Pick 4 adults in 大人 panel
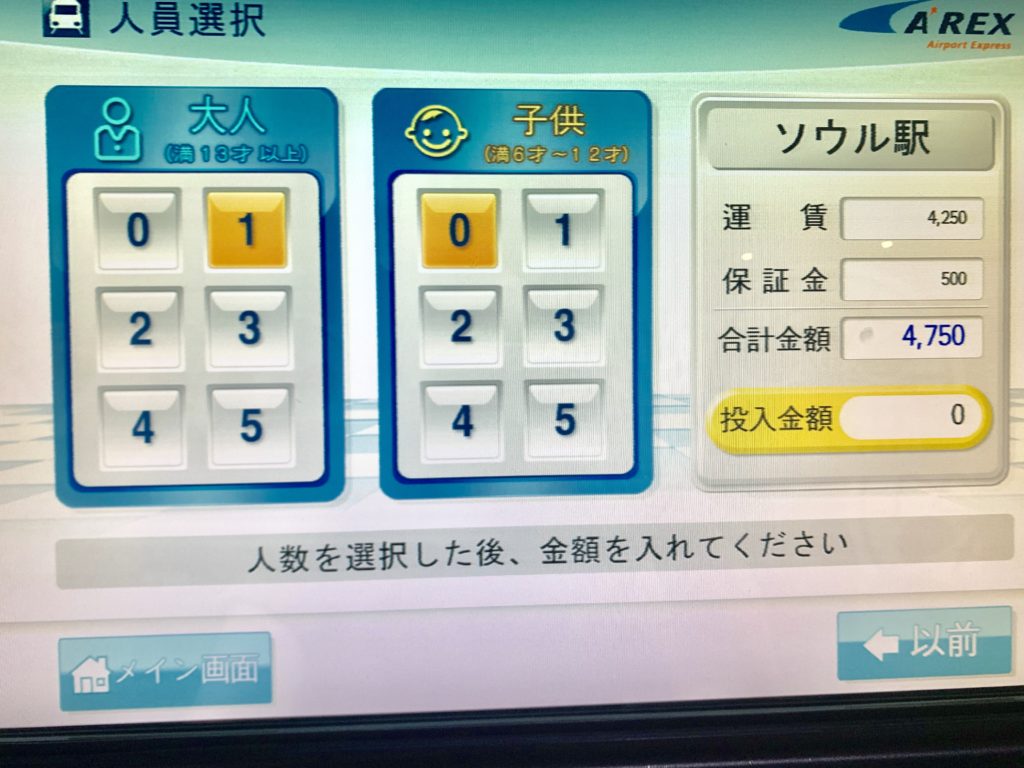 pos(142,427)
